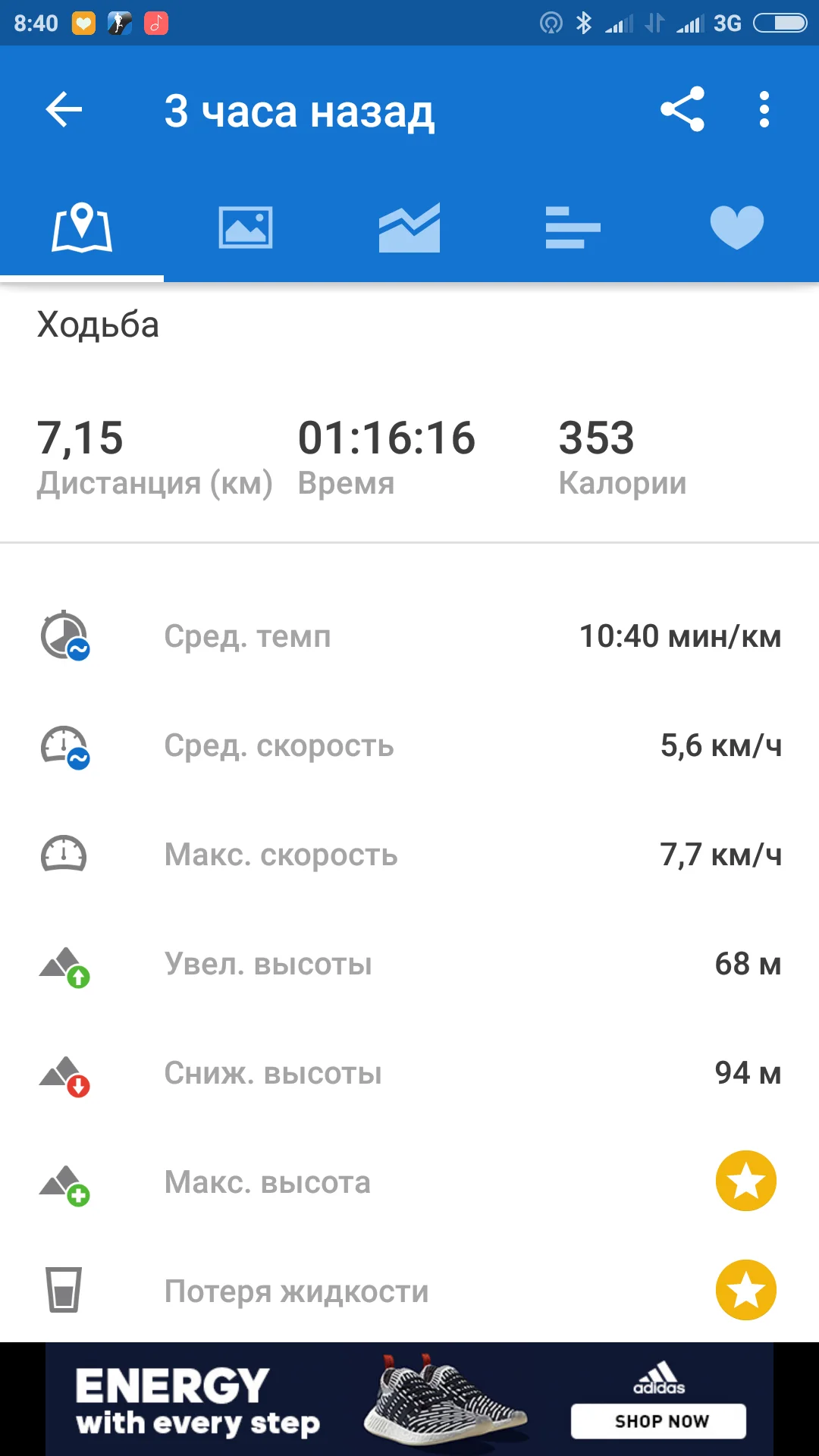
Task: Switch to the laps tab
Action: (573, 227)
